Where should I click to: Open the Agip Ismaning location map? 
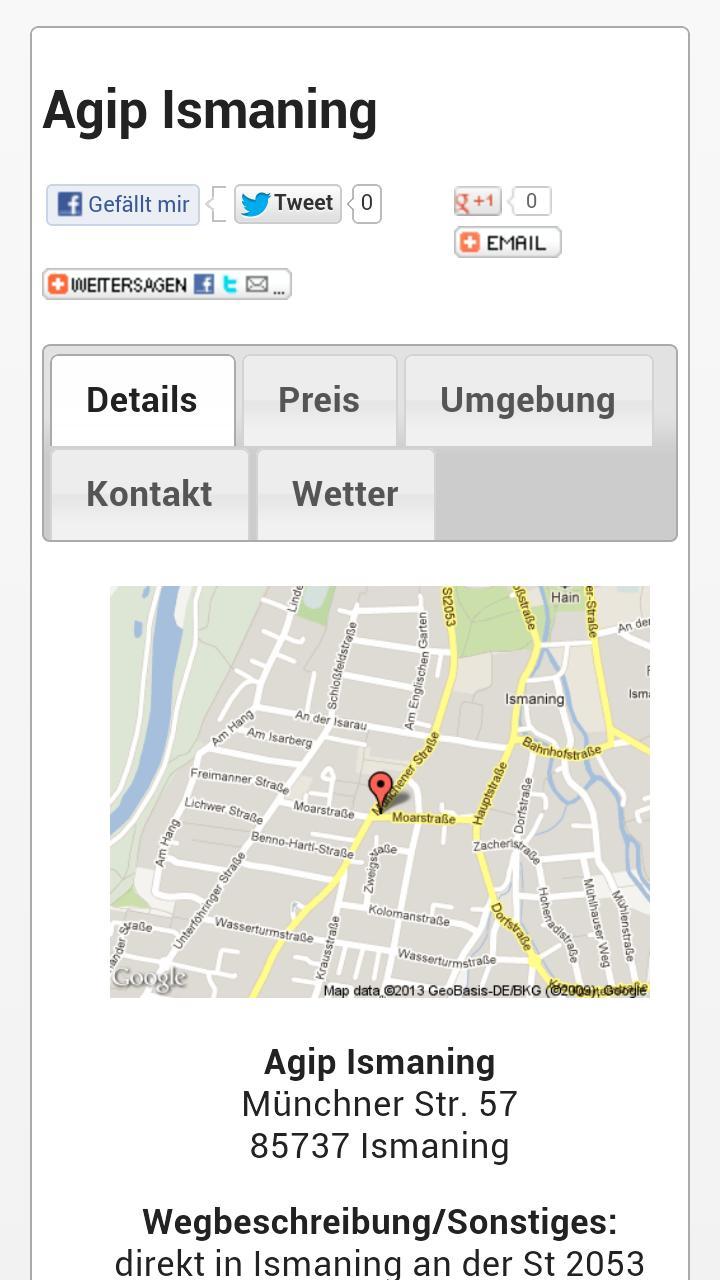pos(379,791)
